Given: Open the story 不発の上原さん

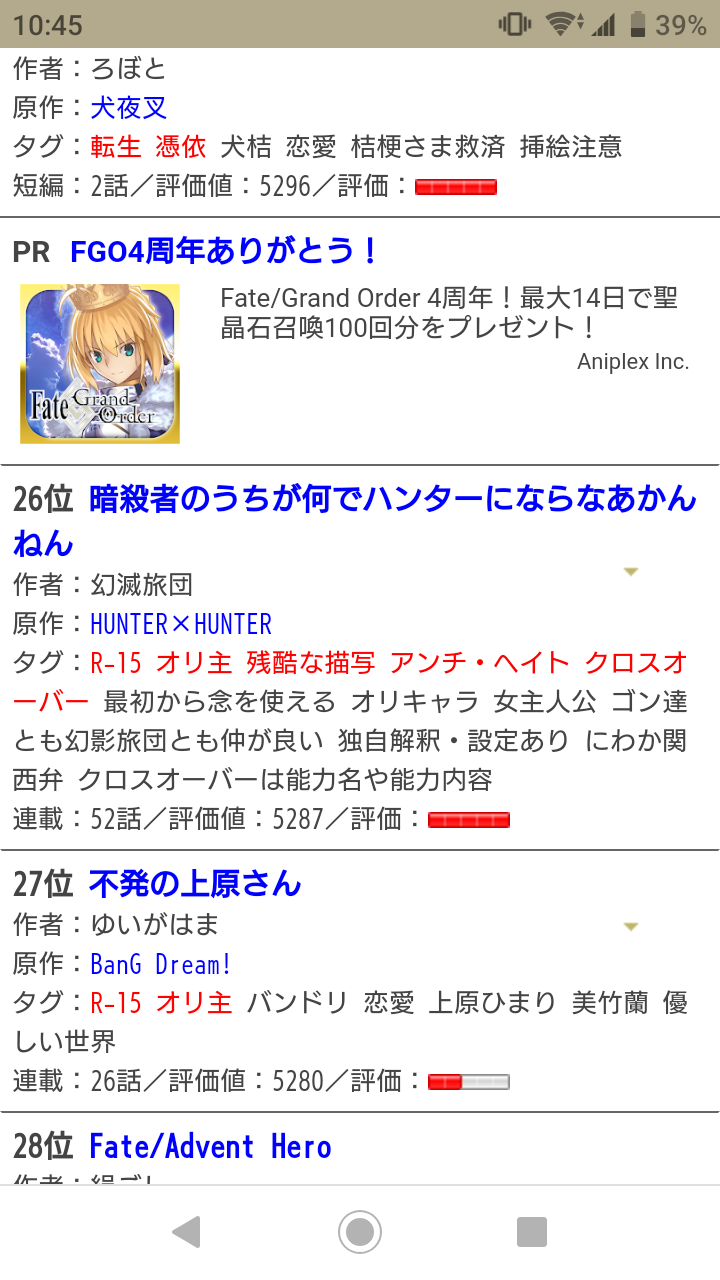Looking at the screenshot, I should (x=195, y=884).
